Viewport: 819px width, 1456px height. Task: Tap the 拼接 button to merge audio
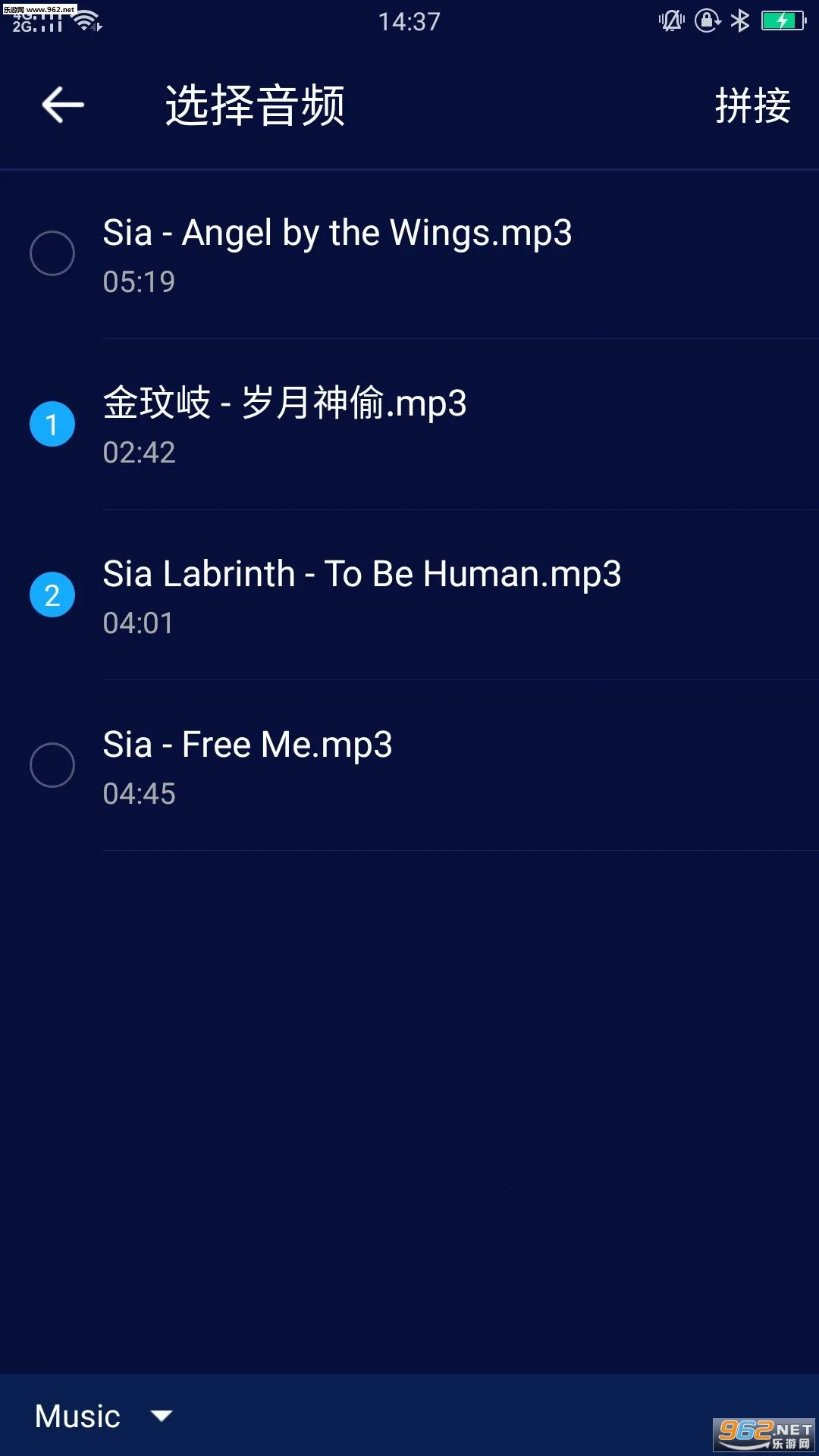(x=754, y=106)
